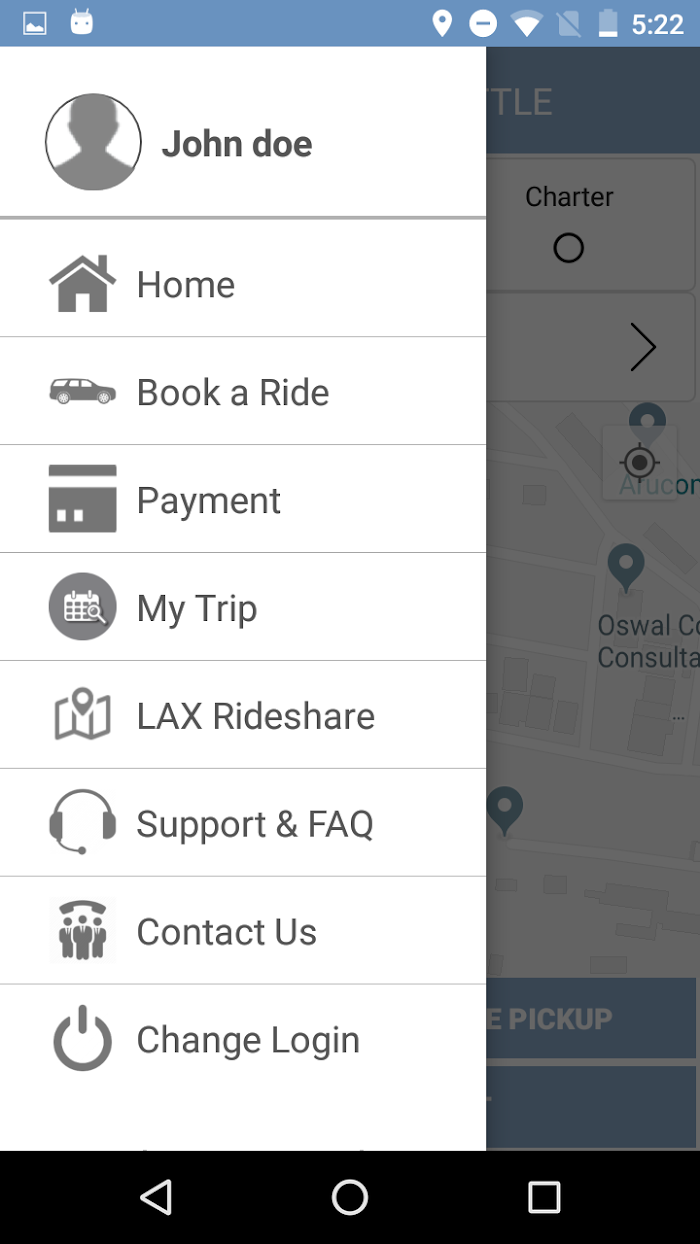700x1244 pixels.
Task: Open the Payment section
Action: [243, 500]
